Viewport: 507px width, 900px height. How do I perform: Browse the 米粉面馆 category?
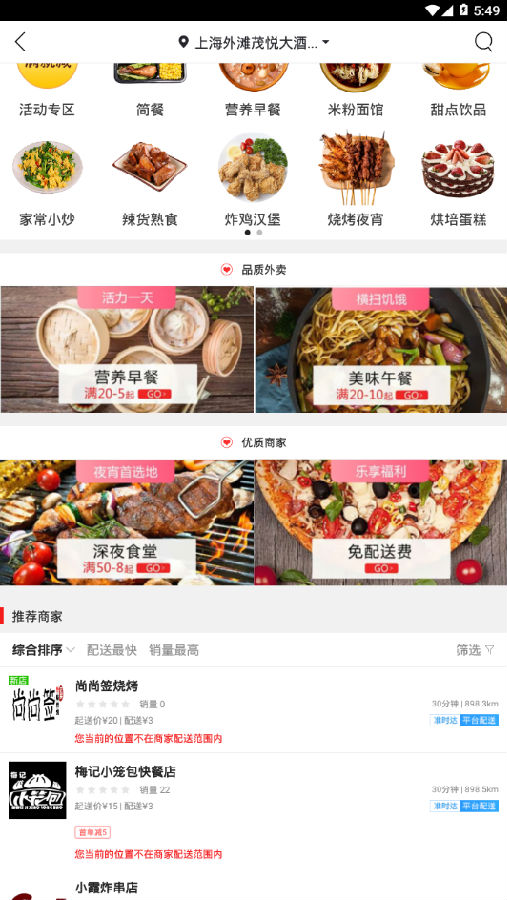tap(355, 90)
